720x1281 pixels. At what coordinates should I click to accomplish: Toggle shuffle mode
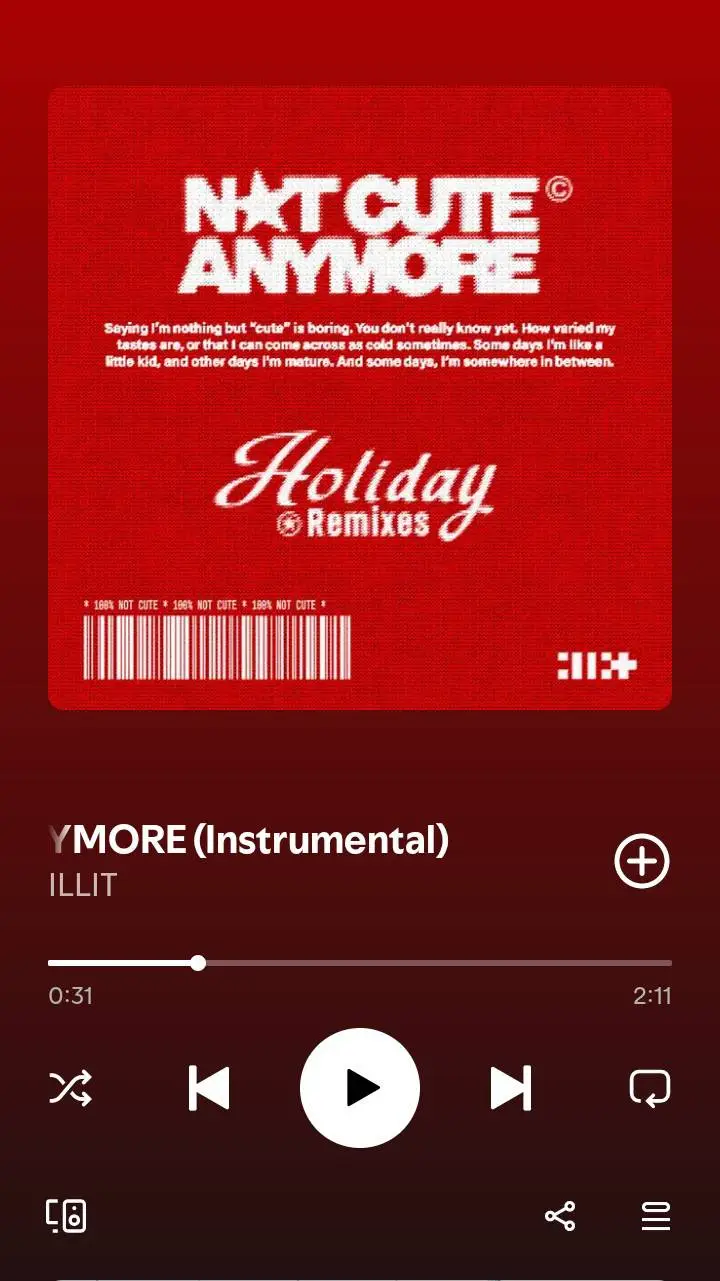(70, 1088)
